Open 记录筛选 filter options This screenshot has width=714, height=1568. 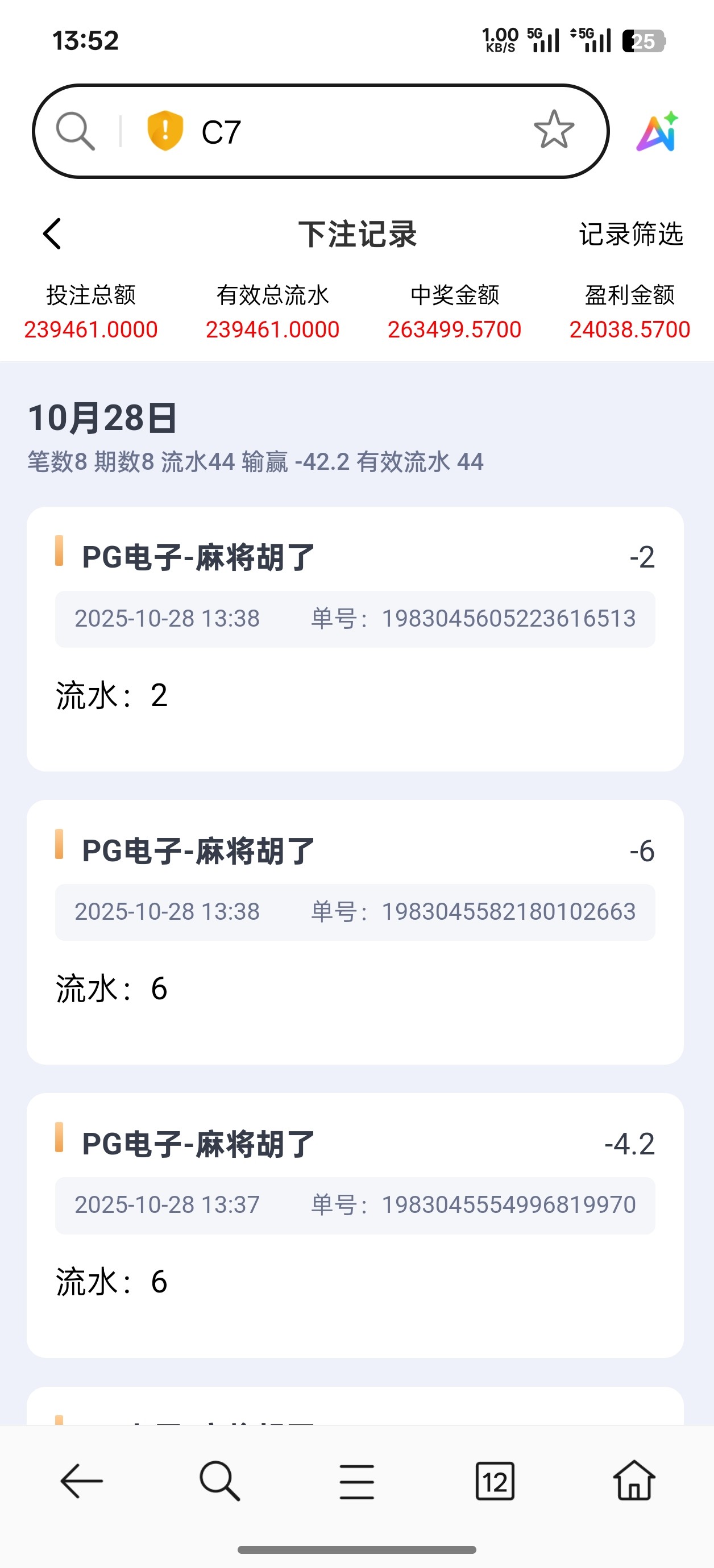point(630,234)
